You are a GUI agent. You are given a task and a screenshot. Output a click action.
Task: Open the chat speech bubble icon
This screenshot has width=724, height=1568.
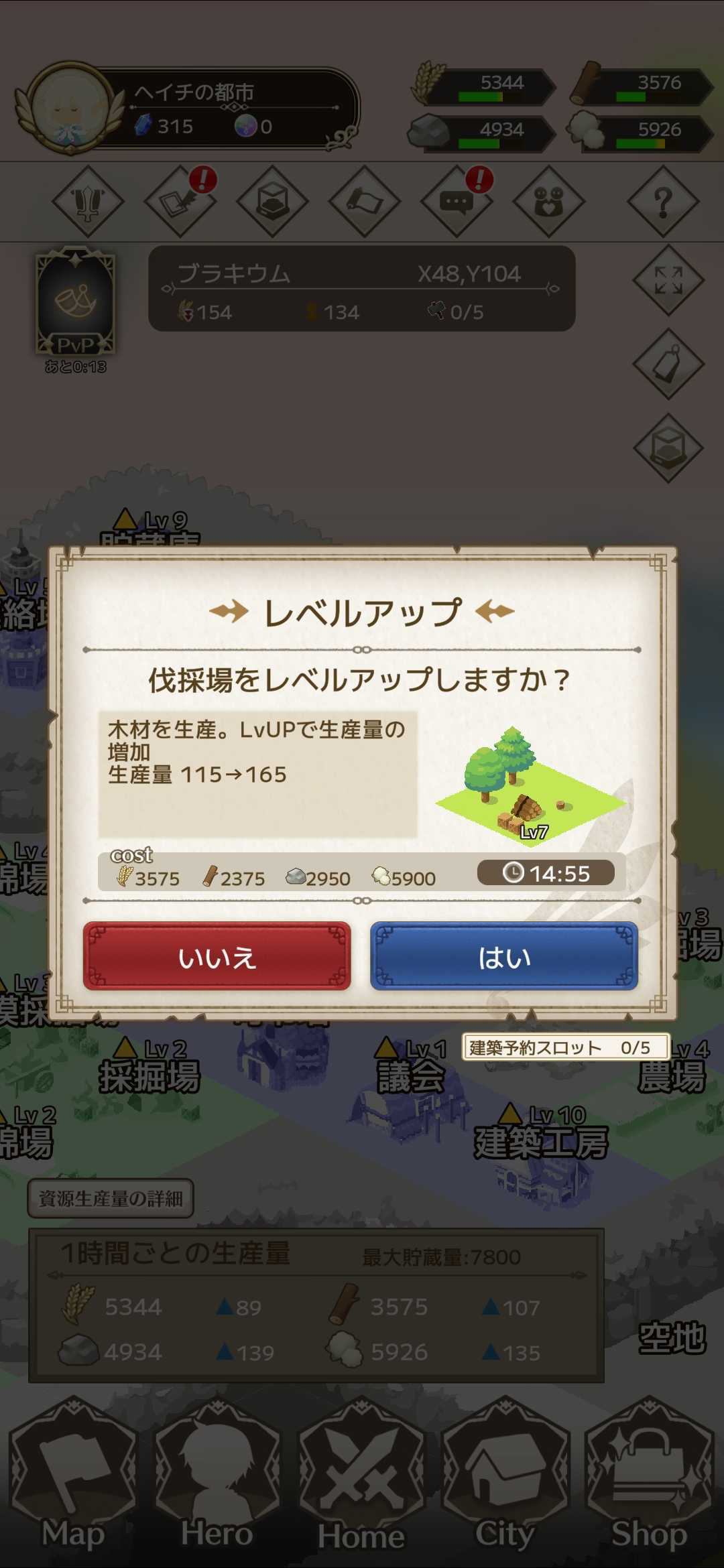[457, 202]
